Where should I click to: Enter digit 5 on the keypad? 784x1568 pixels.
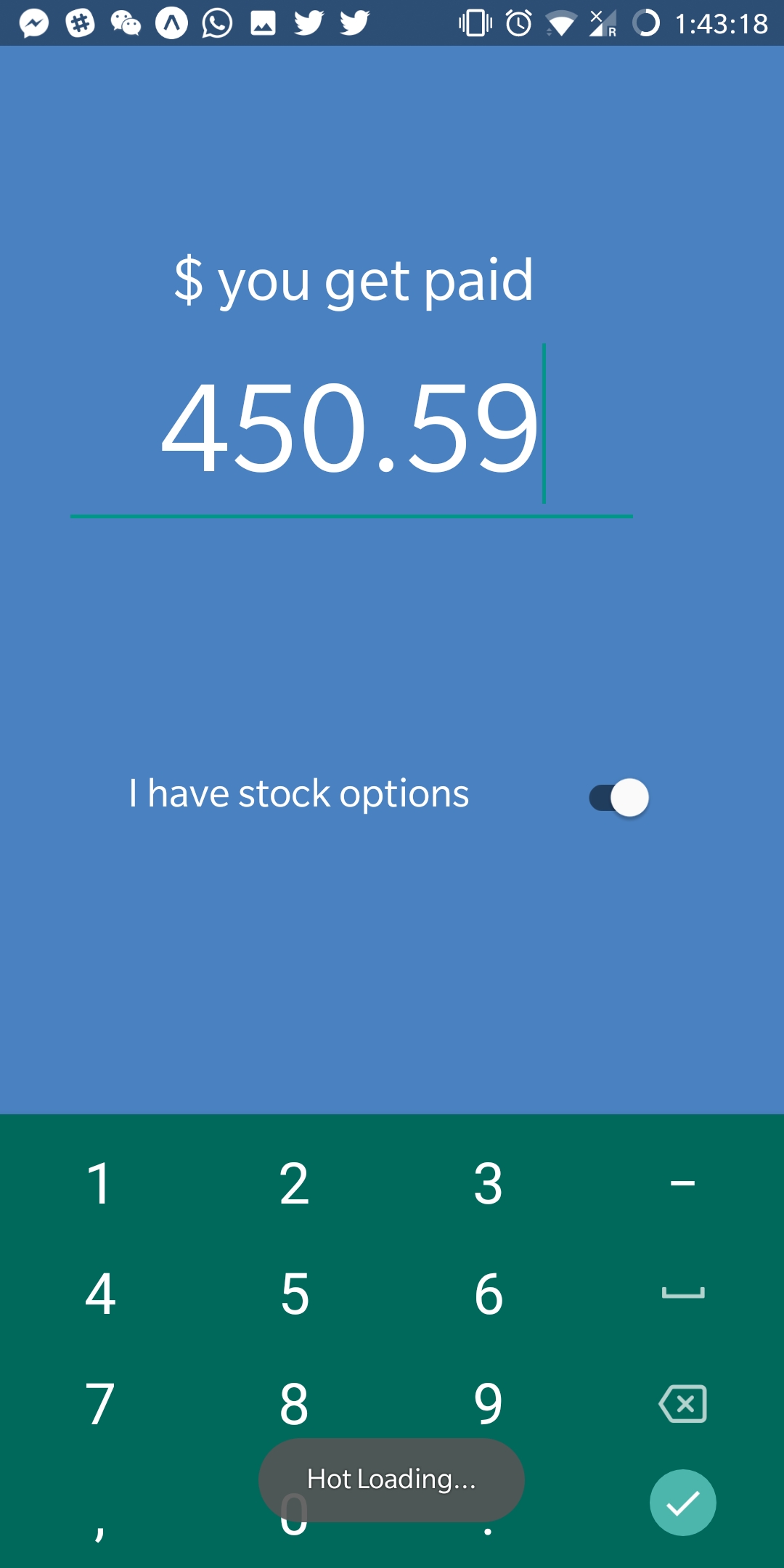coord(294,1294)
